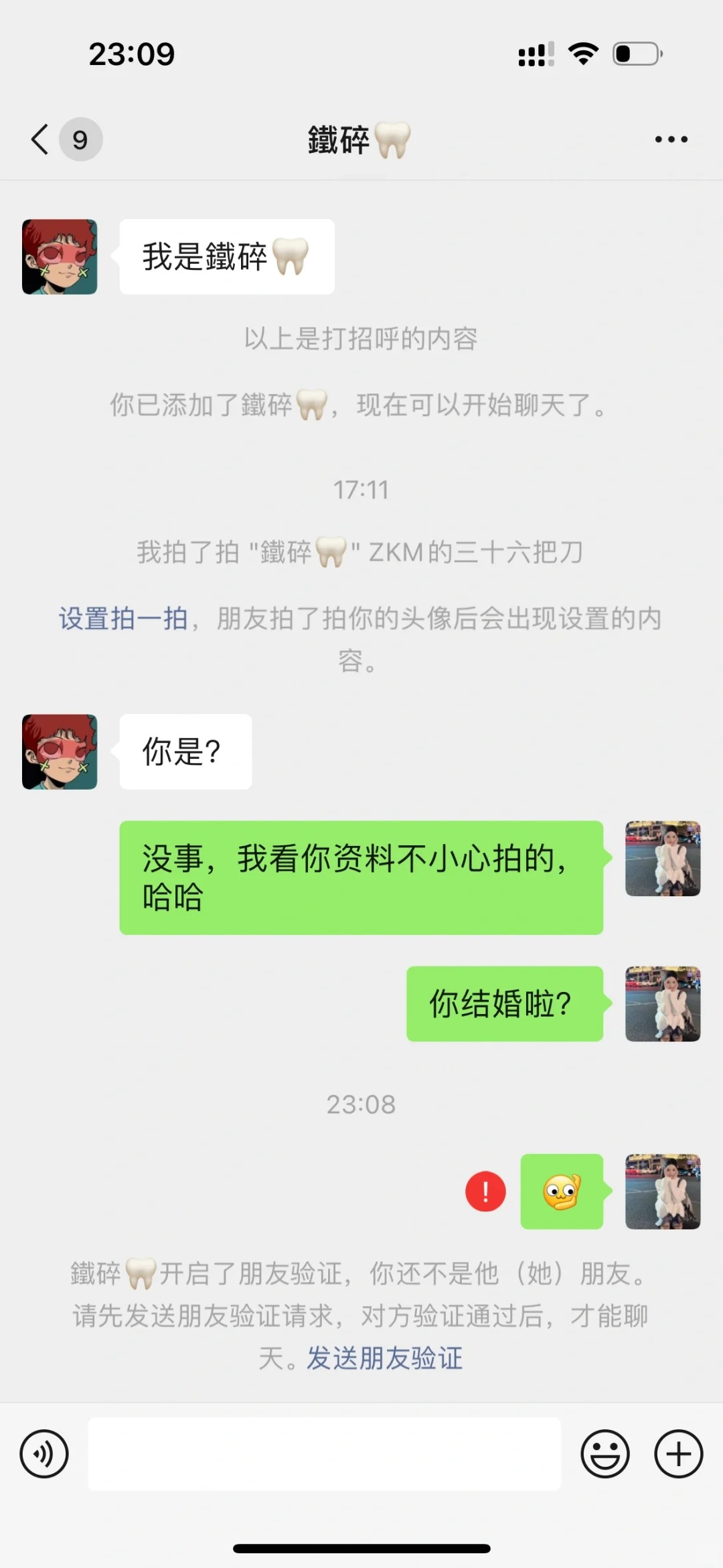Image resolution: width=723 pixels, height=1568 pixels.
Task: Select the greeting bubble 我是鐵碎🦷
Action: [227, 257]
